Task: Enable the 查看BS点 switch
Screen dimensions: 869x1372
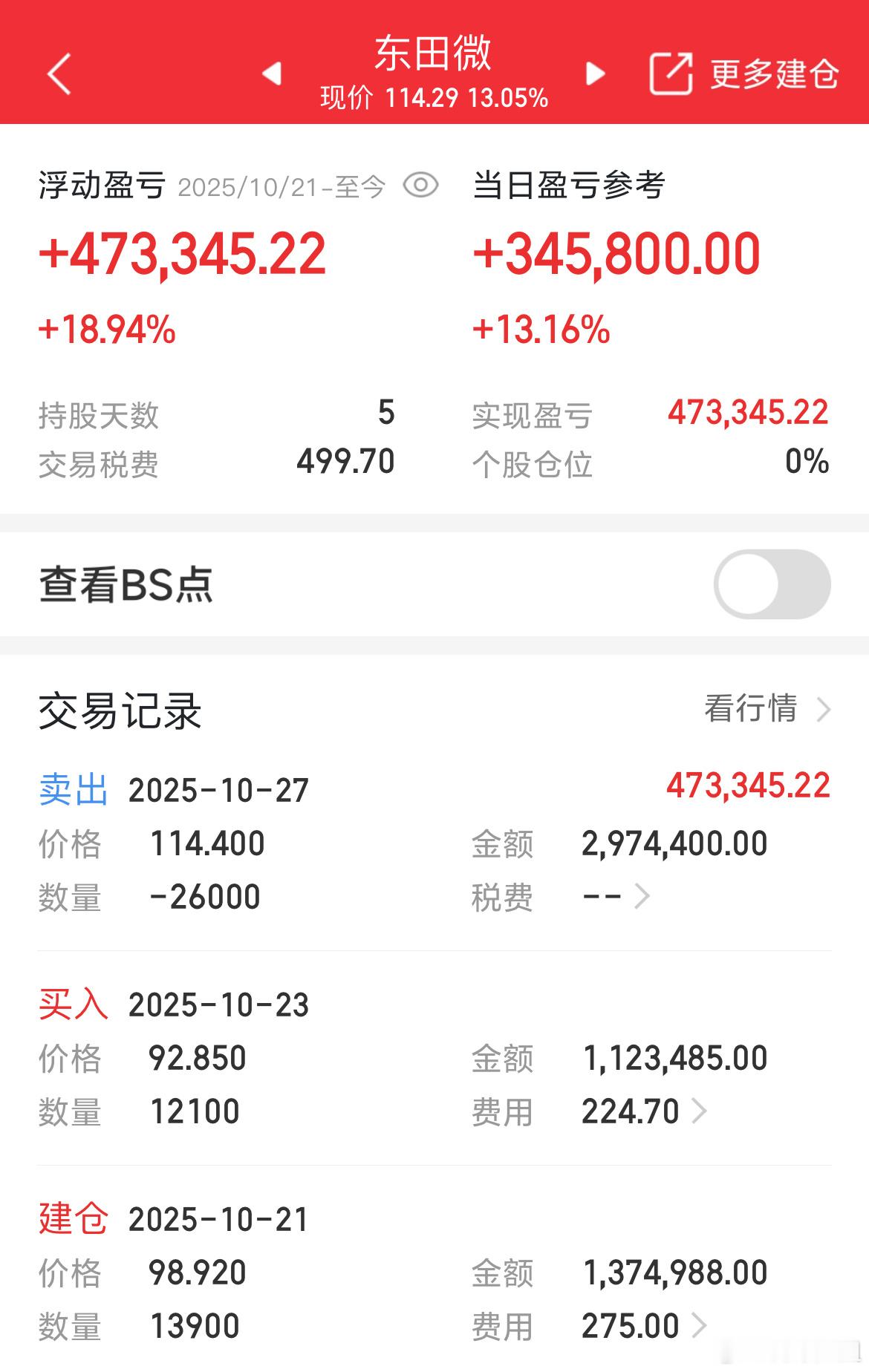Action: click(772, 584)
